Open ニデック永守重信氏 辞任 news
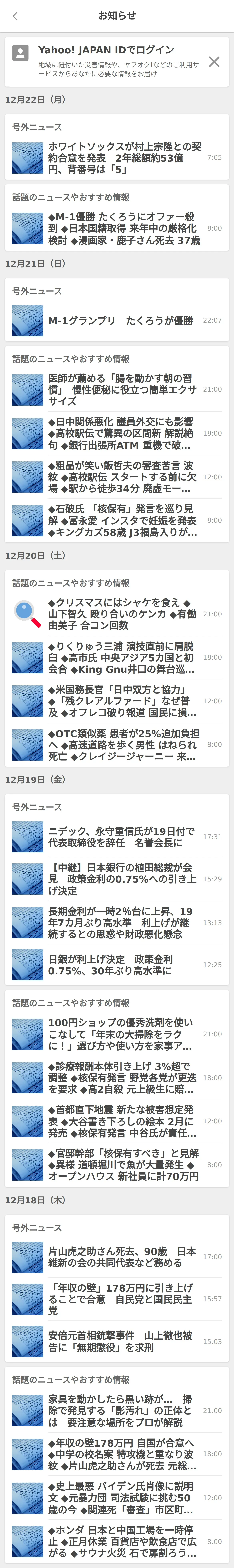Image resolution: width=234 pixels, height=1568 pixels. [x=122, y=837]
